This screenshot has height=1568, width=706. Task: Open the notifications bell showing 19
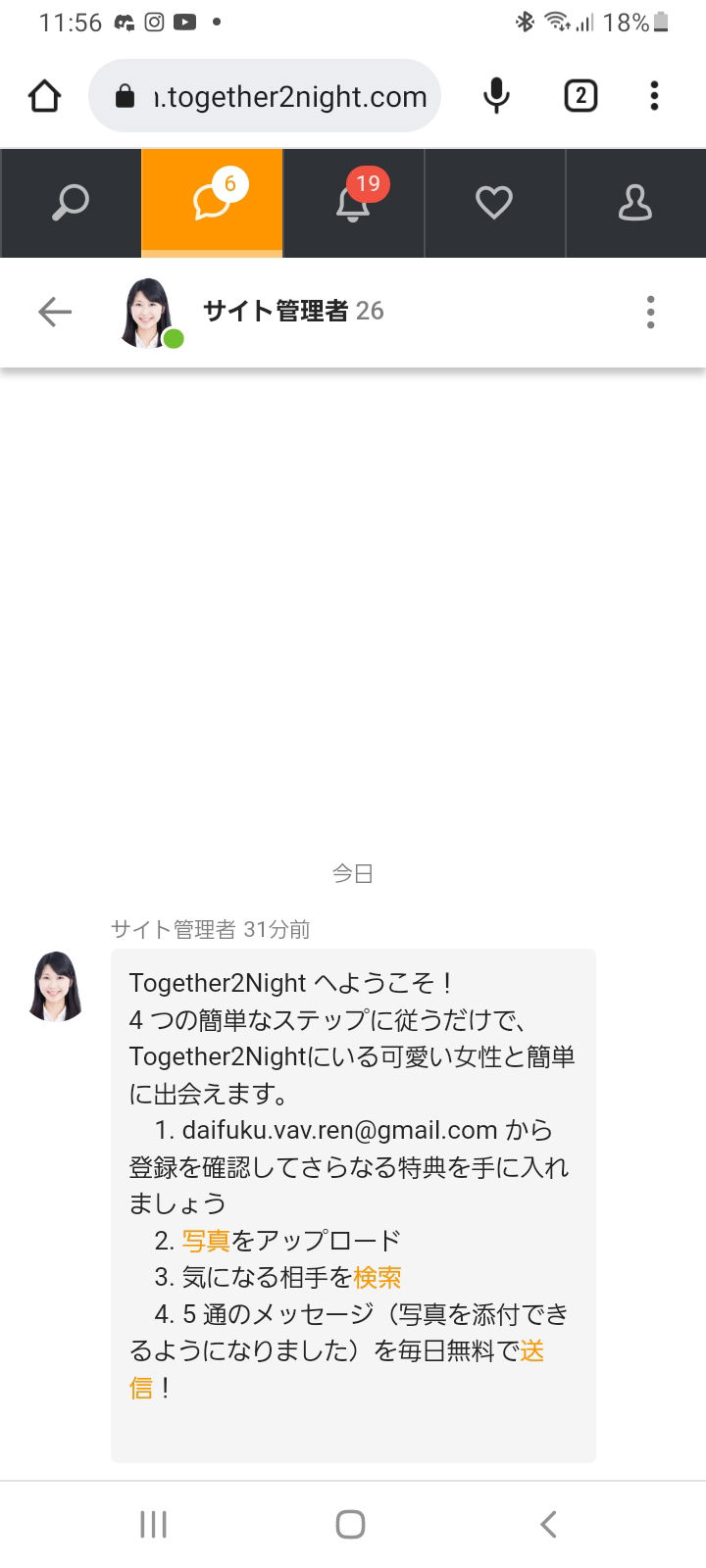point(353,203)
